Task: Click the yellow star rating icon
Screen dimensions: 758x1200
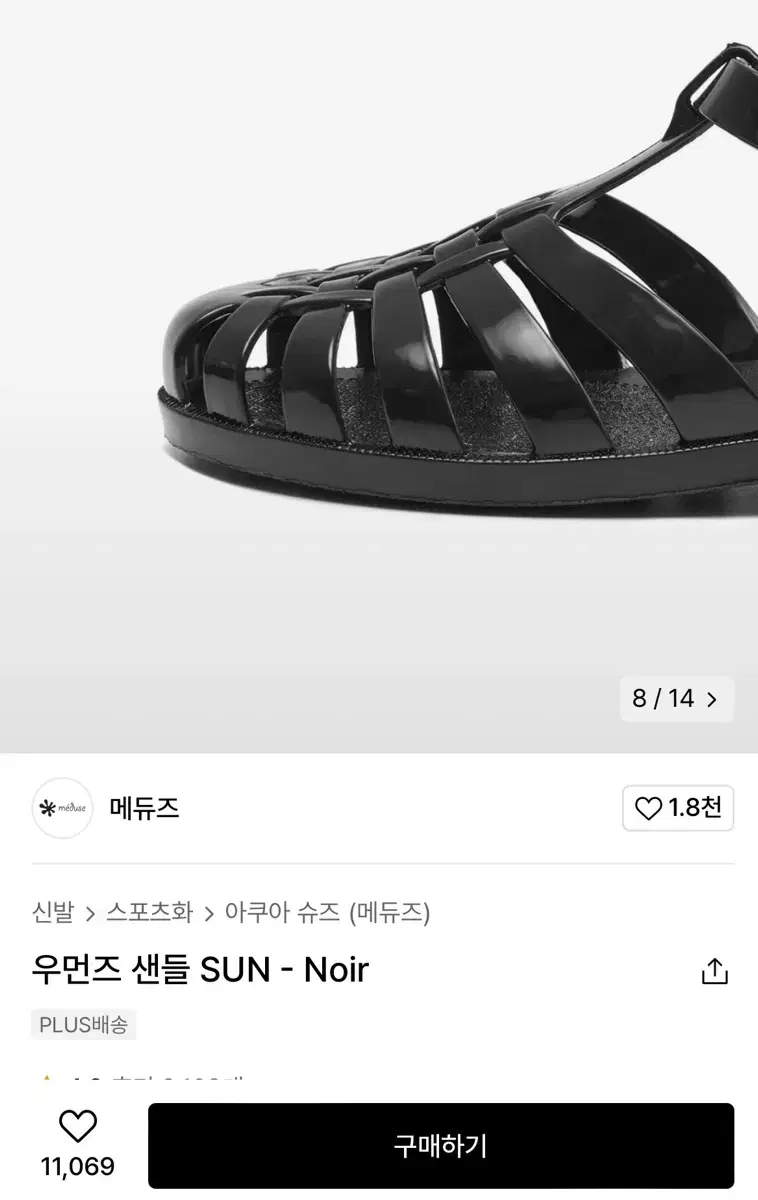Action: click(x=46, y=1080)
